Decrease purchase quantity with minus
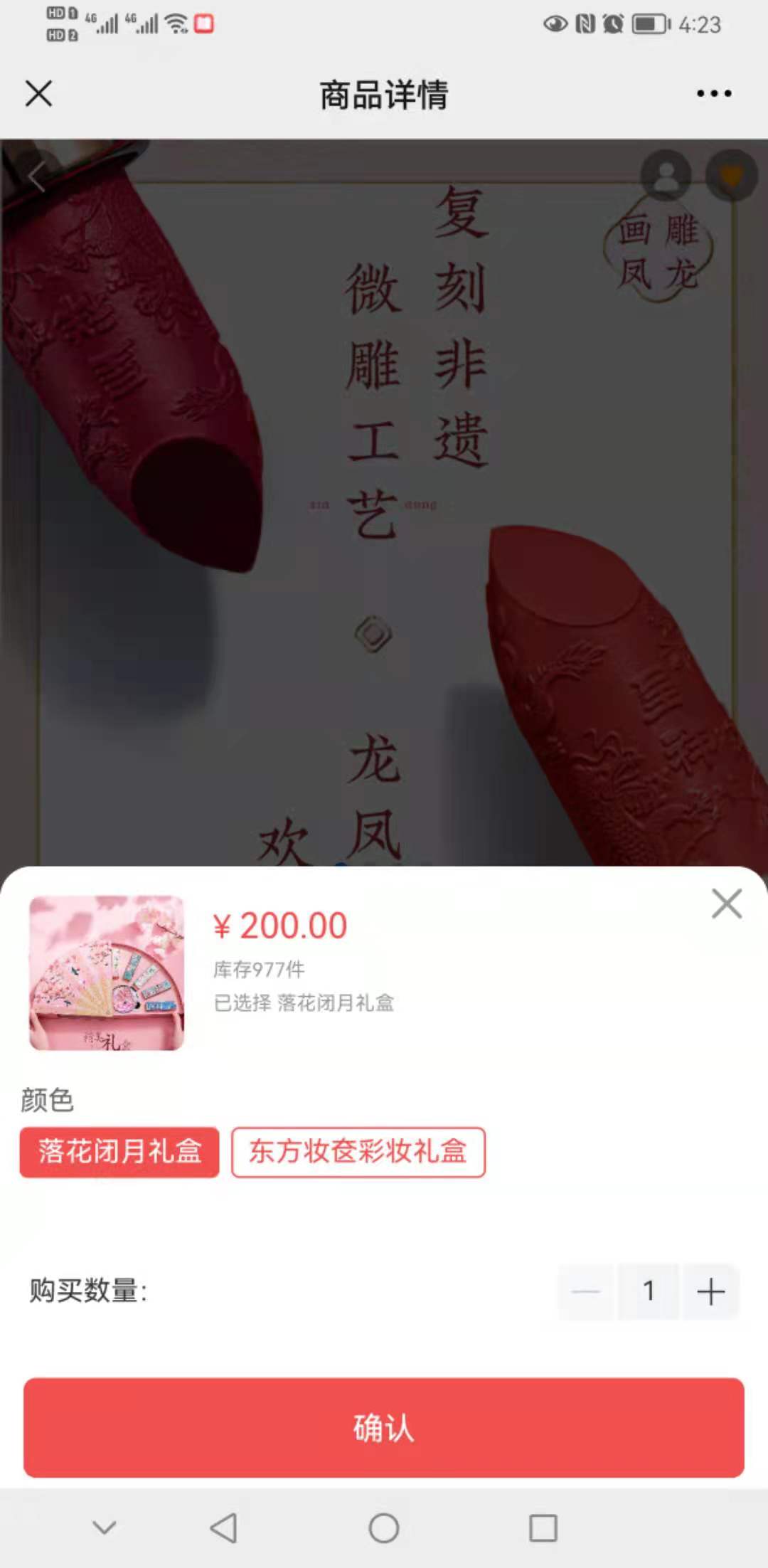Screen dimensions: 768x1568 tap(586, 1291)
